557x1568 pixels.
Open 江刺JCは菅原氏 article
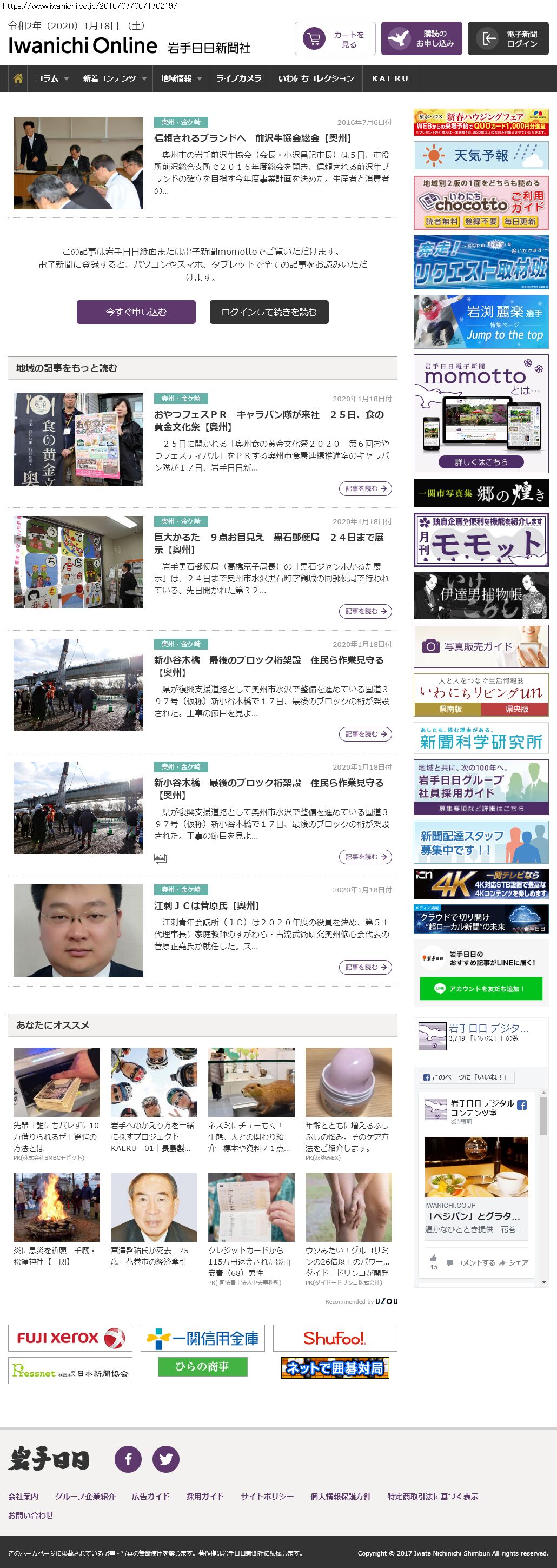point(207,906)
